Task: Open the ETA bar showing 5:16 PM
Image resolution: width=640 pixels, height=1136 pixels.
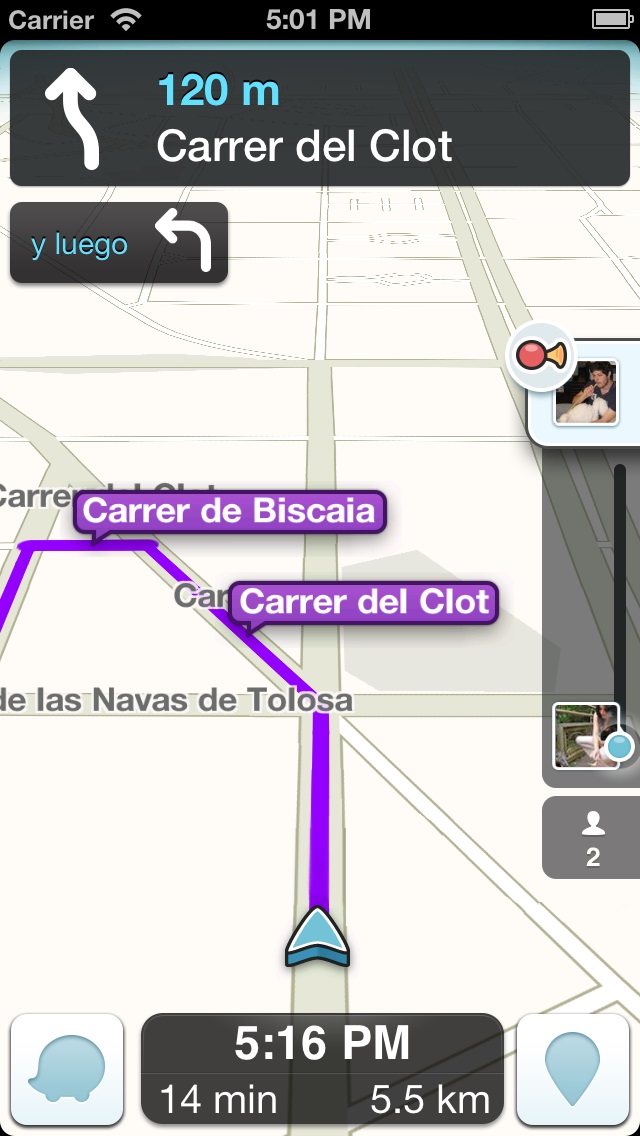Action: [x=322, y=1069]
